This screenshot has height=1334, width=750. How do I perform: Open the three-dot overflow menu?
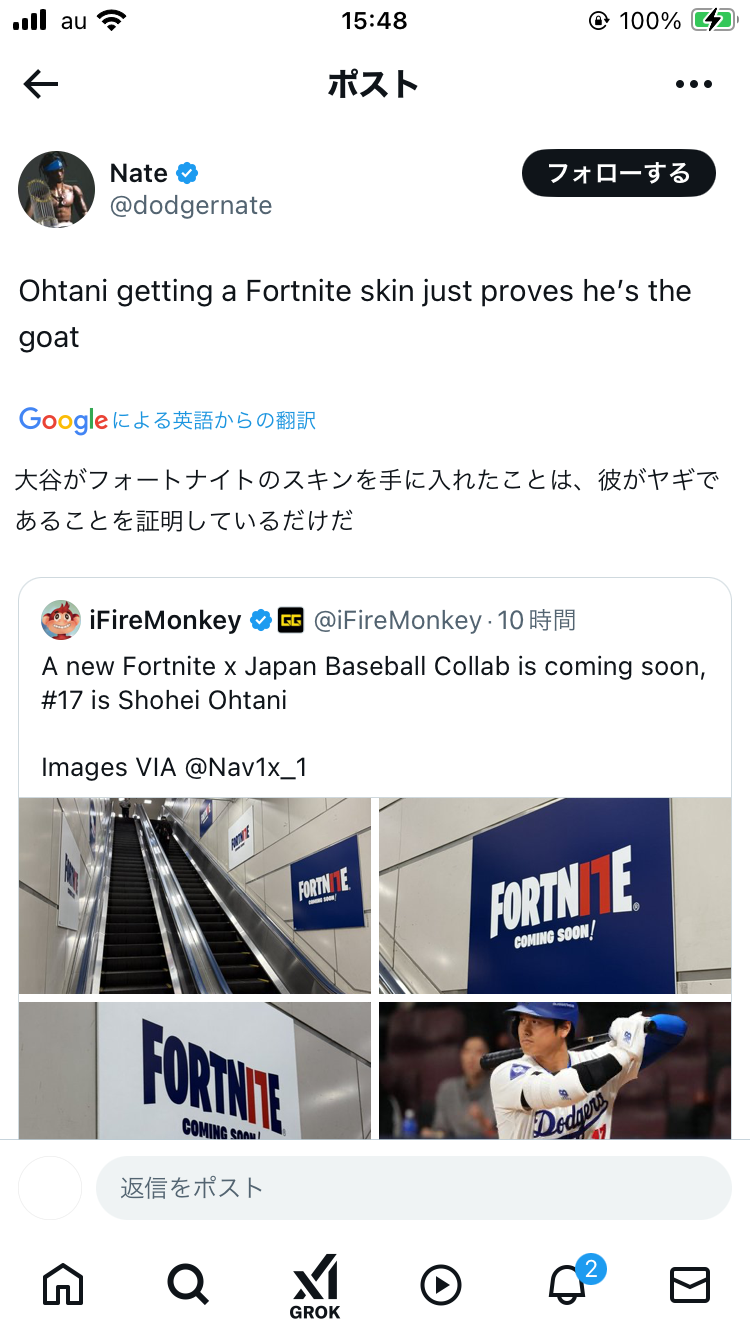click(694, 85)
